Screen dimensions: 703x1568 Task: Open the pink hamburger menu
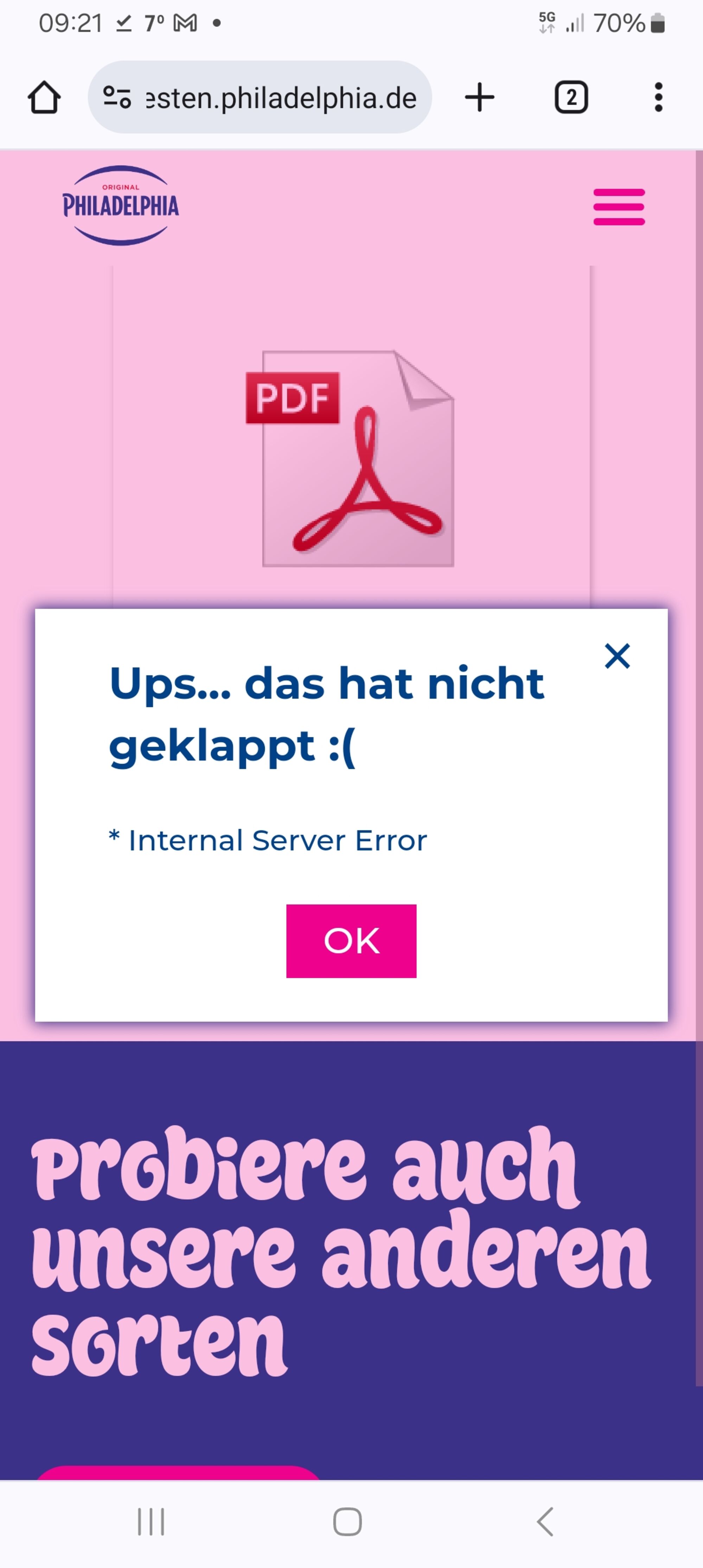[619, 207]
